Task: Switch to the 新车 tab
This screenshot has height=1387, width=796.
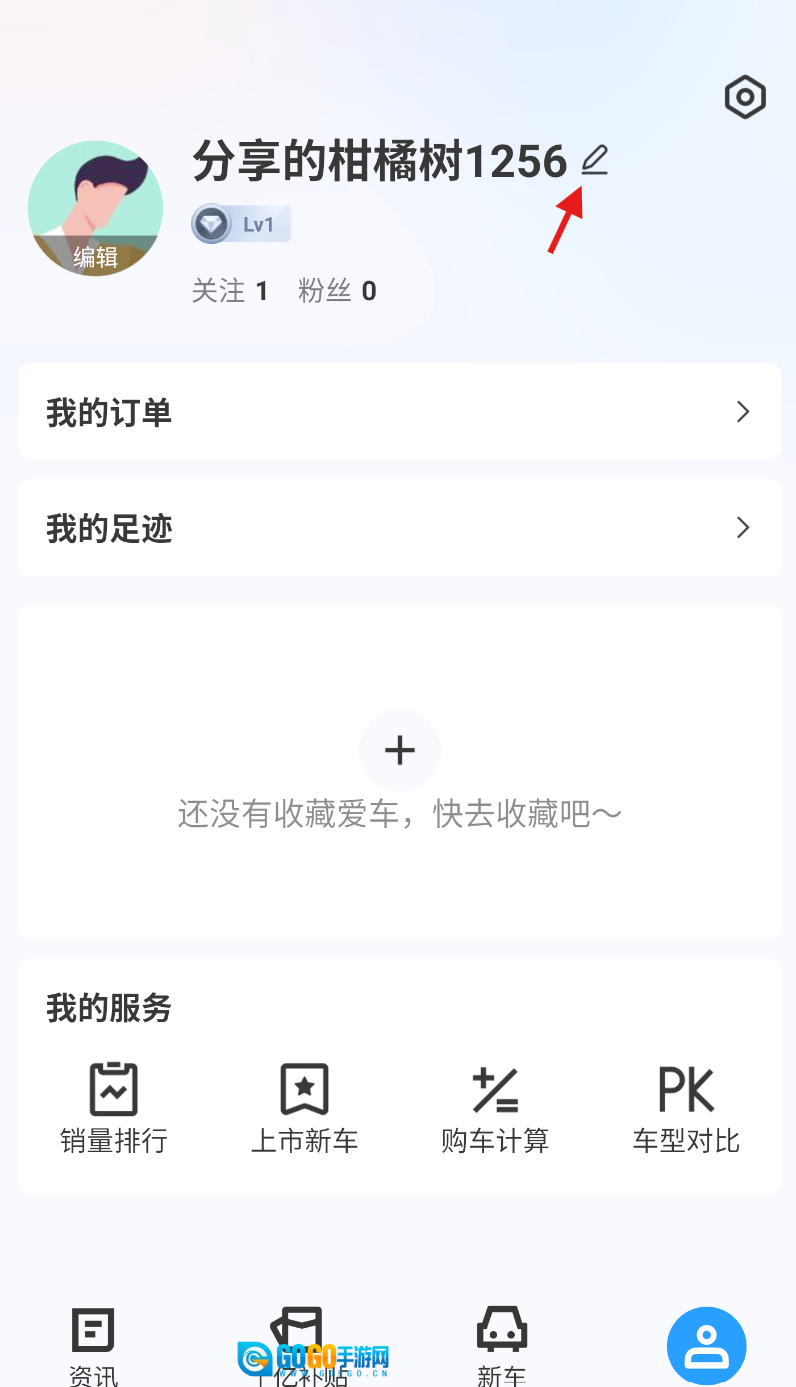Action: (x=501, y=1345)
